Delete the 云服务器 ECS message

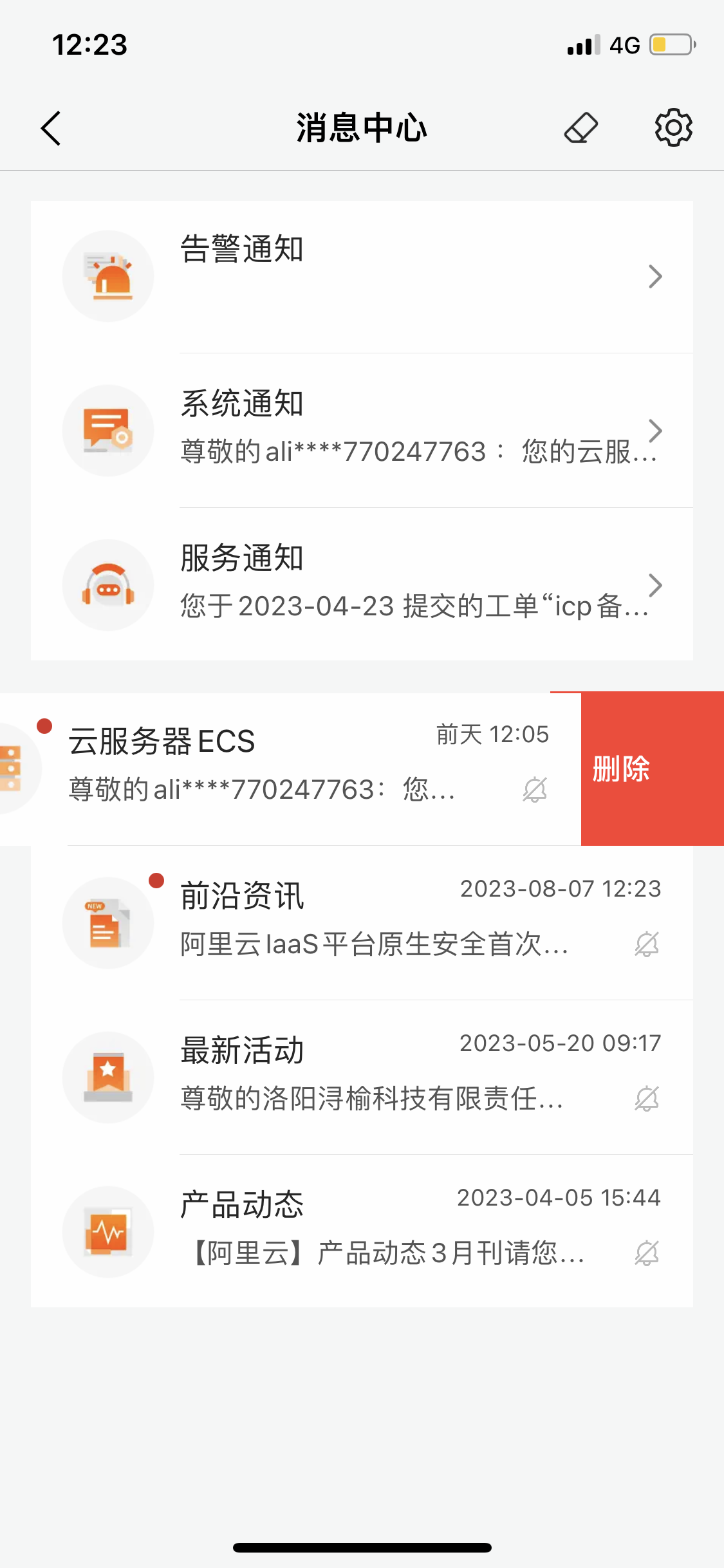click(651, 769)
